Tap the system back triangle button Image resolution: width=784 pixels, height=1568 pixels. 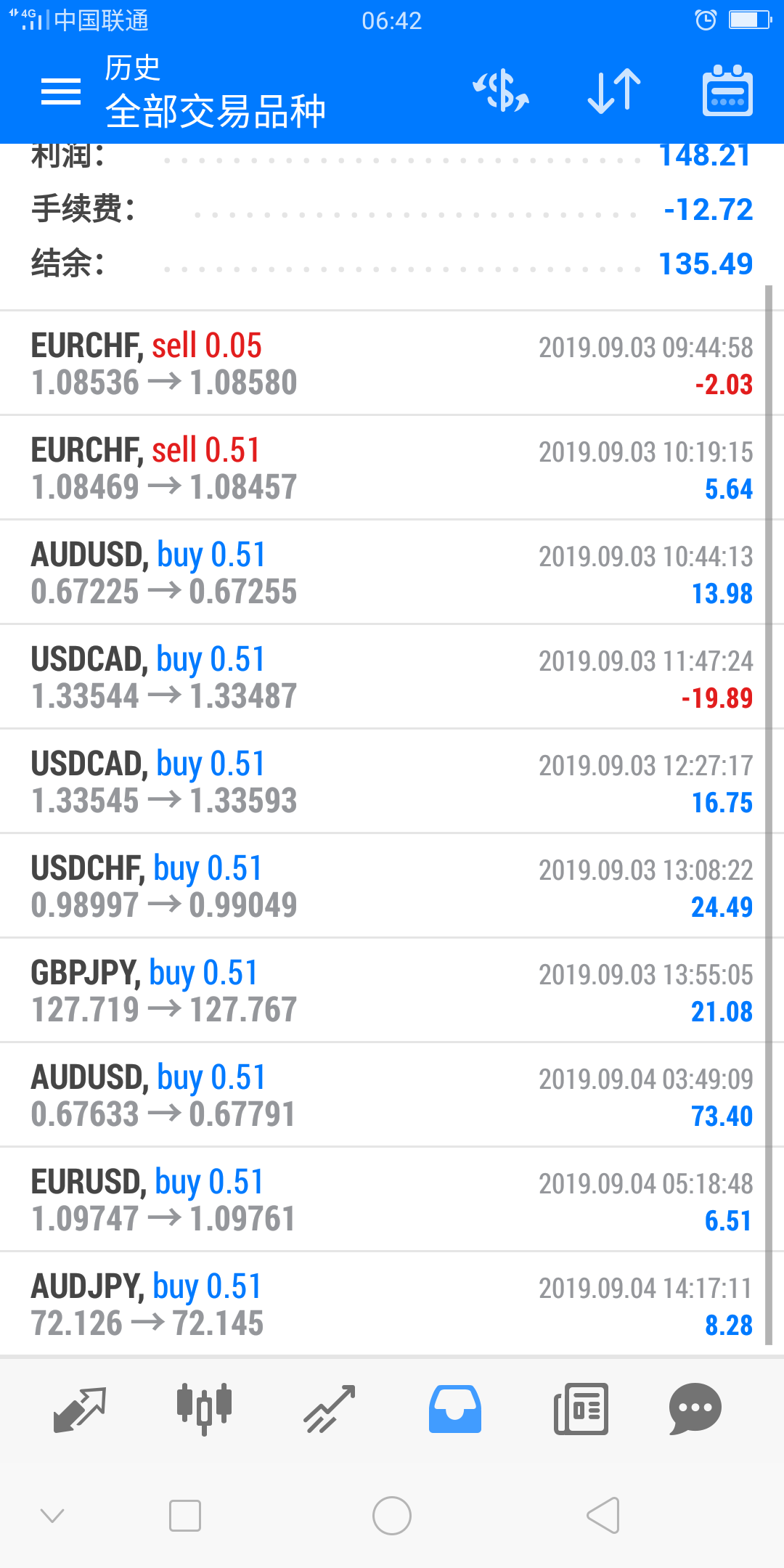point(603,1515)
